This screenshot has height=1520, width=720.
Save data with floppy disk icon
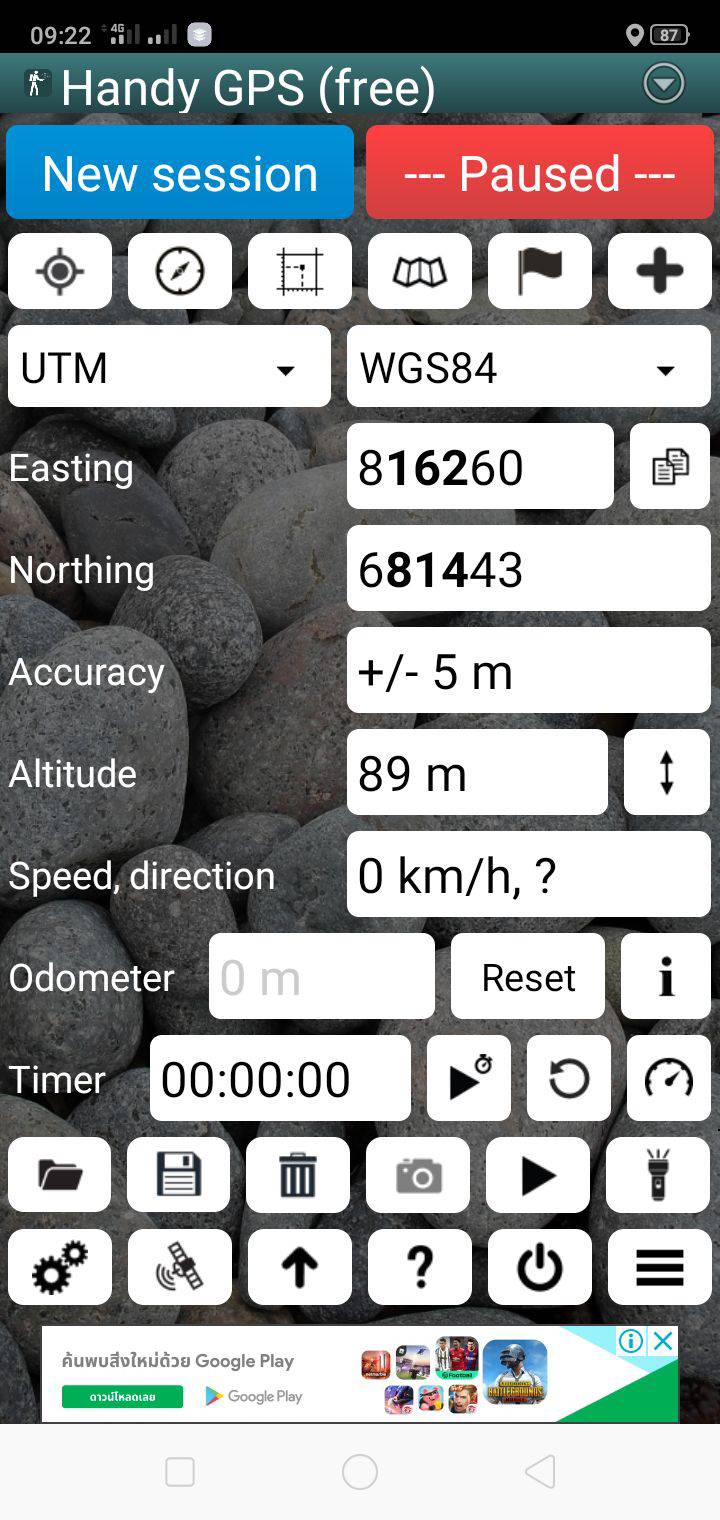(x=179, y=1175)
